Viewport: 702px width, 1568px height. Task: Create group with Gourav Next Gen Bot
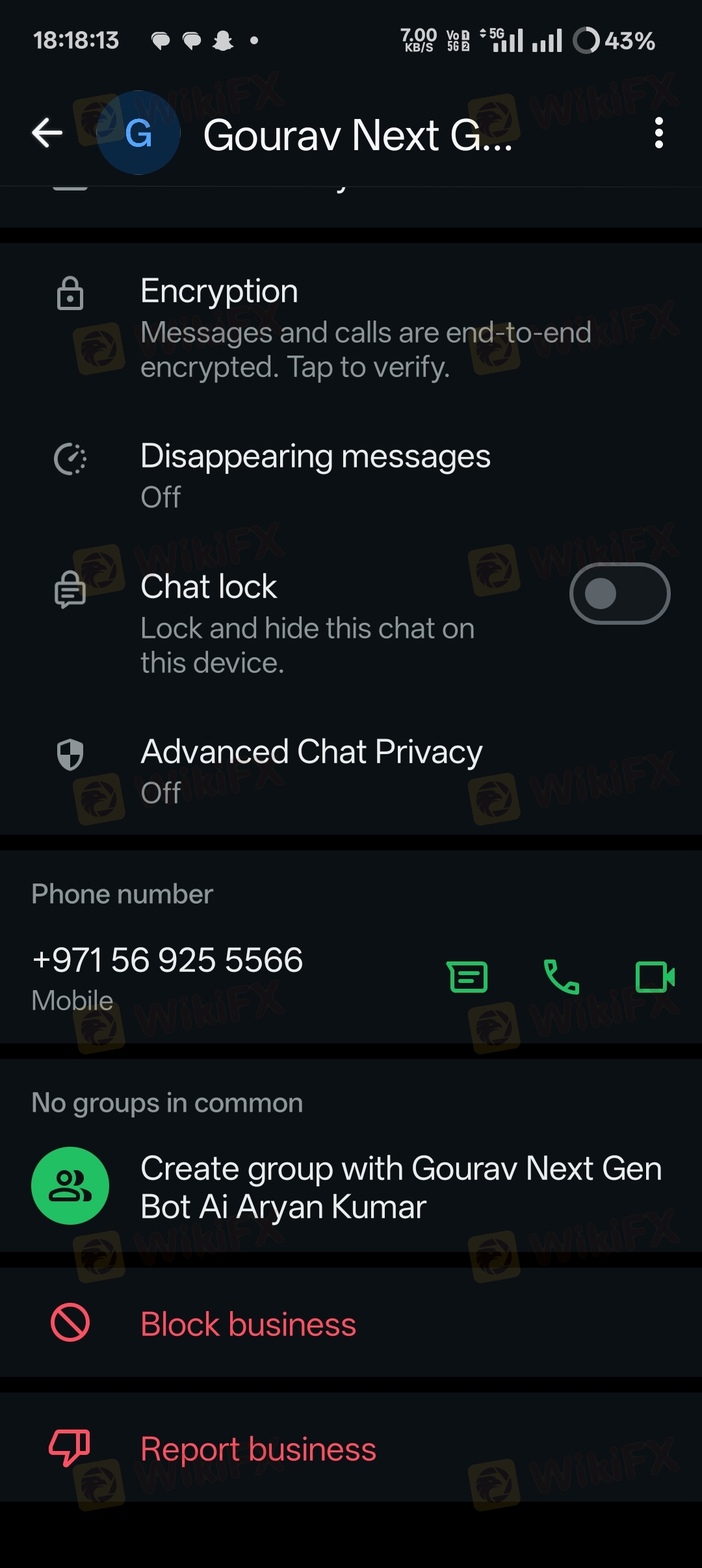[351, 1186]
